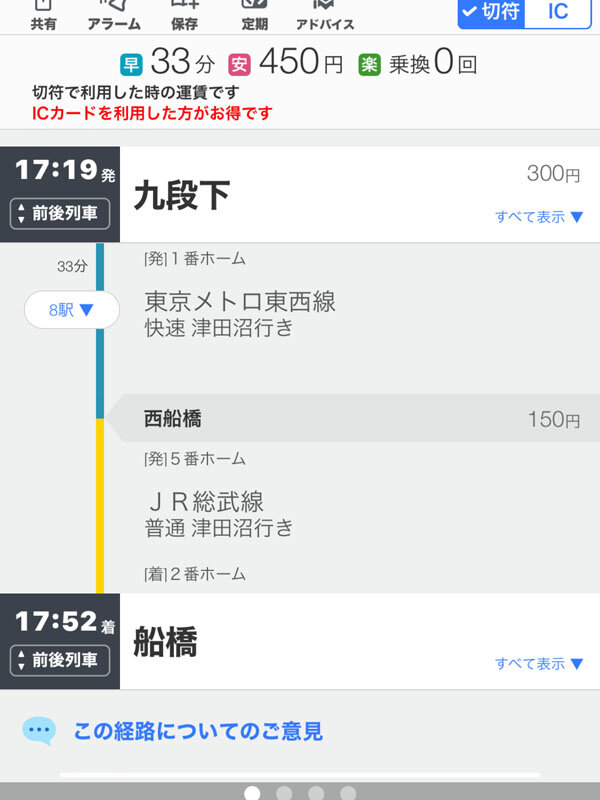Switch to IC fare display
This screenshot has width=600, height=800.
(x=558, y=13)
